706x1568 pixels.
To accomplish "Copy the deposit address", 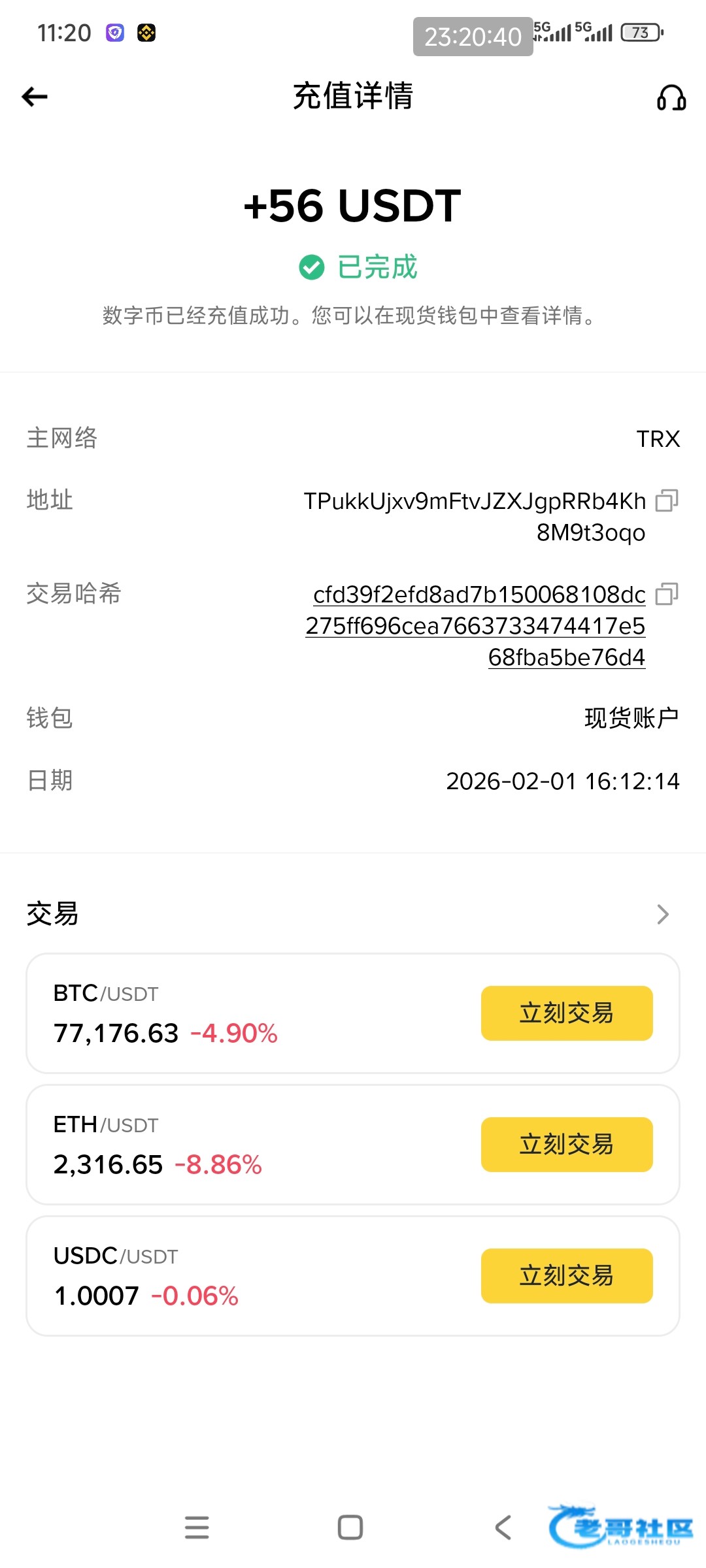I will (x=666, y=500).
